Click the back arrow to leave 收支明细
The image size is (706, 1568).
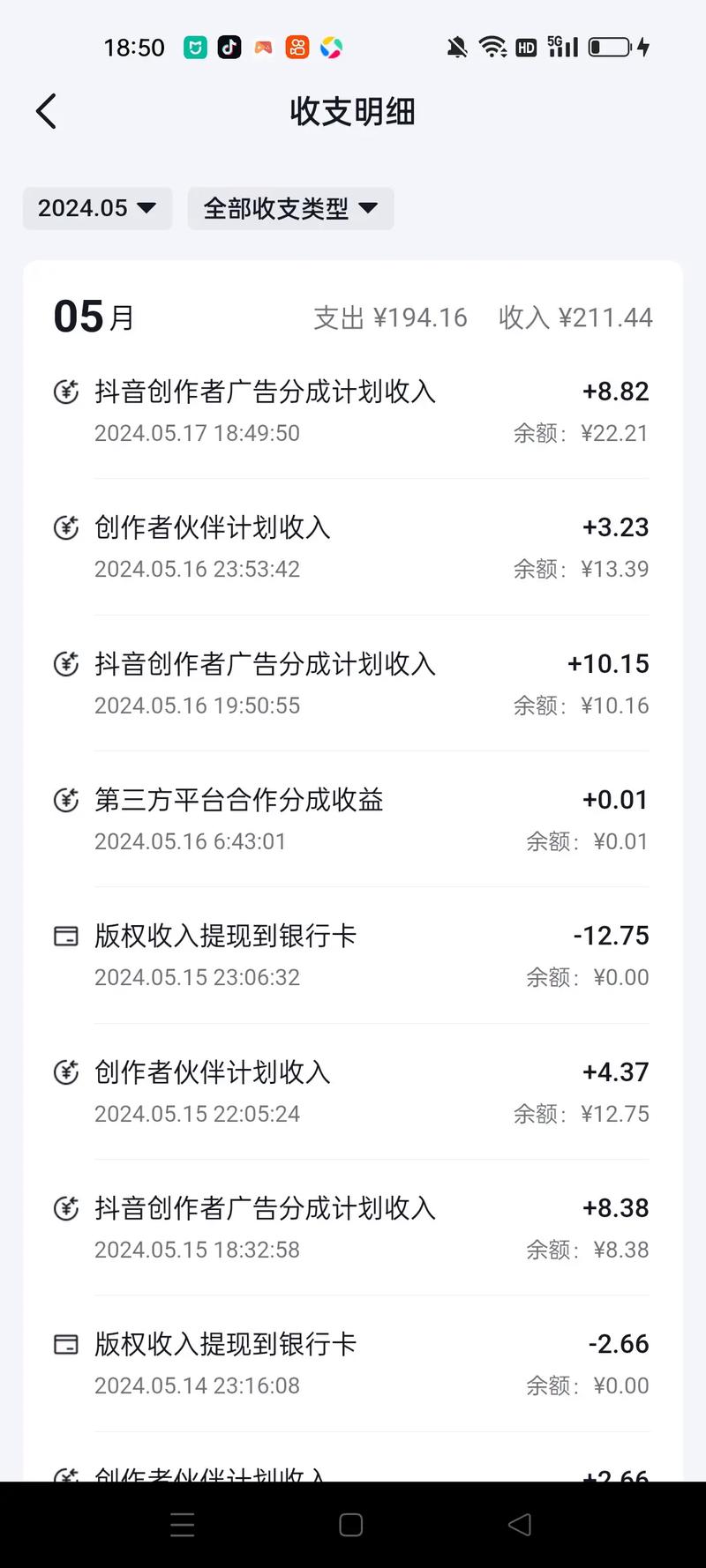point(45,111)
